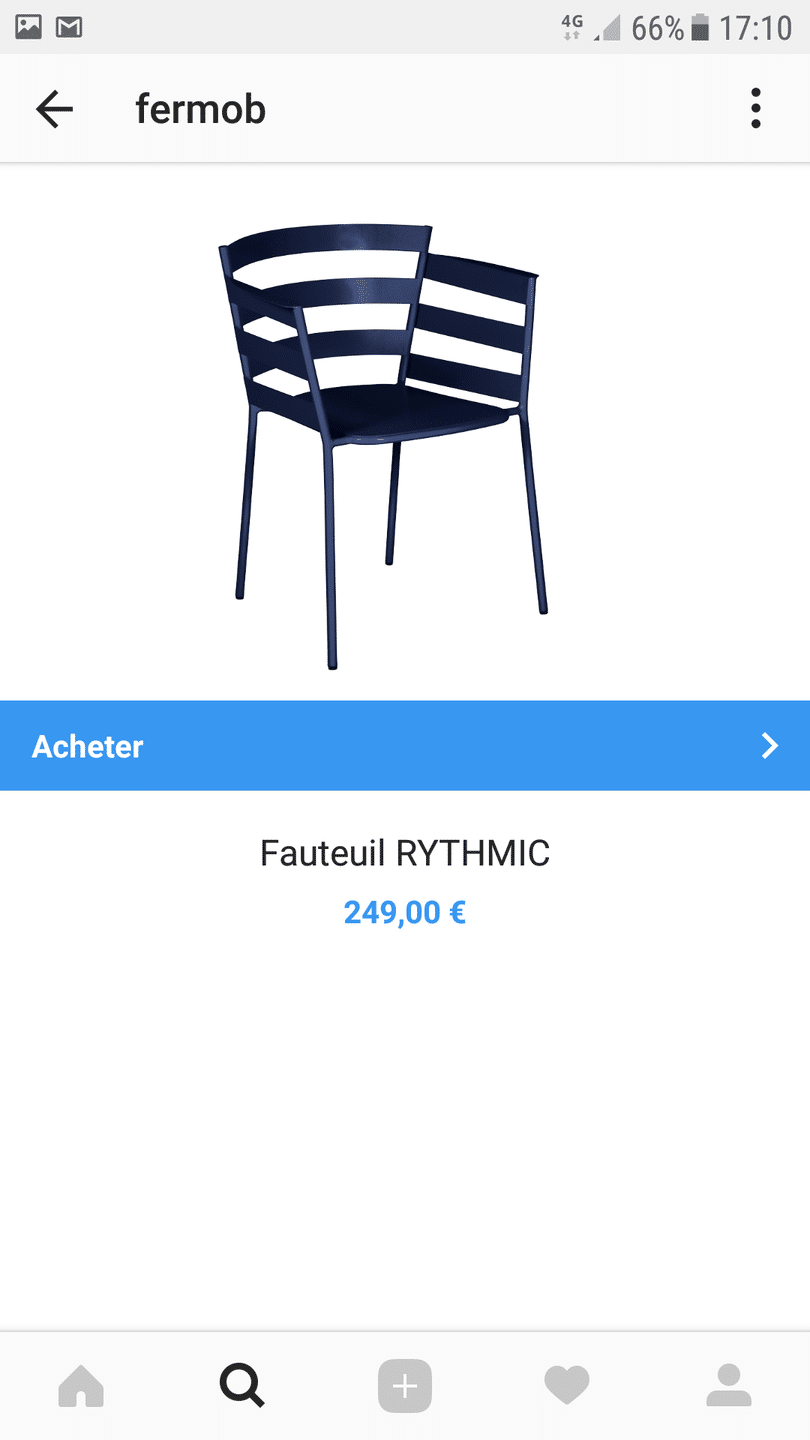
Task: Go to the Profile tab
Action: coord(728,1387)
